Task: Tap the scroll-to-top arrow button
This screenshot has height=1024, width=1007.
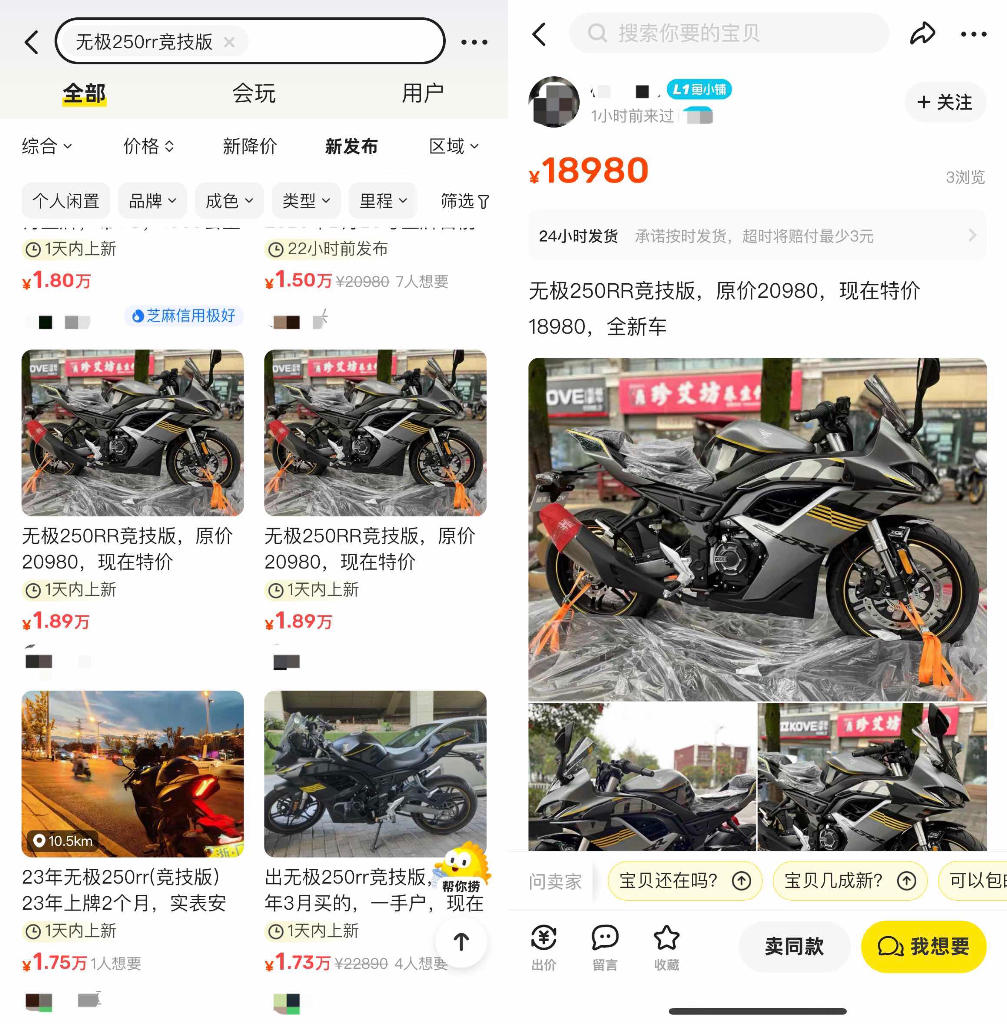Action: 461,941
